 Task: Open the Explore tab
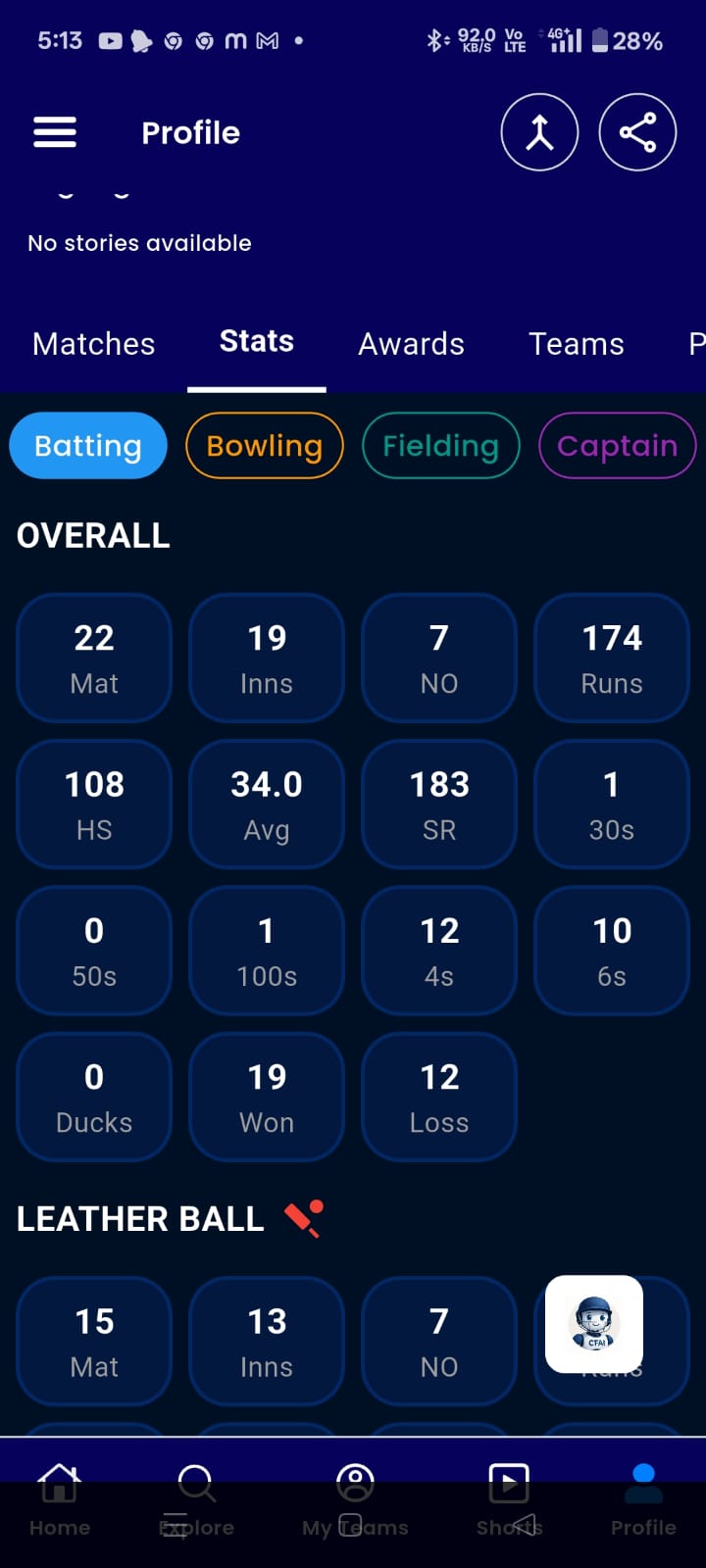coord(197,1500)
